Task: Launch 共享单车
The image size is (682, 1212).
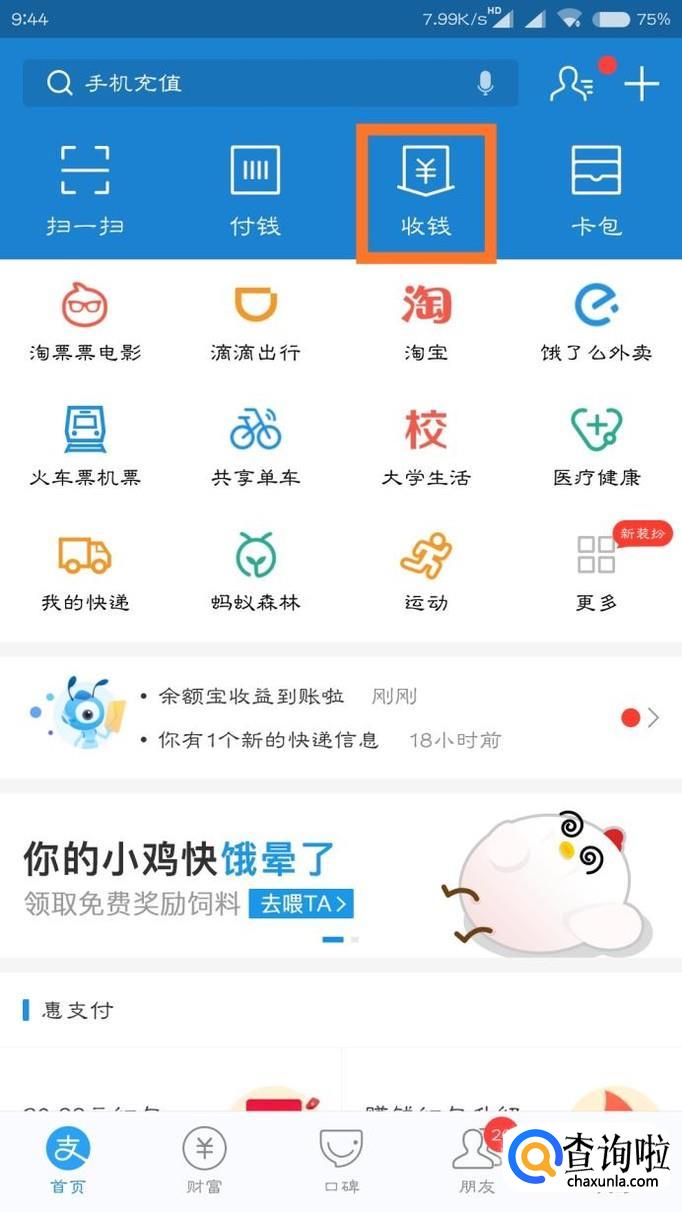Action: 255,446
